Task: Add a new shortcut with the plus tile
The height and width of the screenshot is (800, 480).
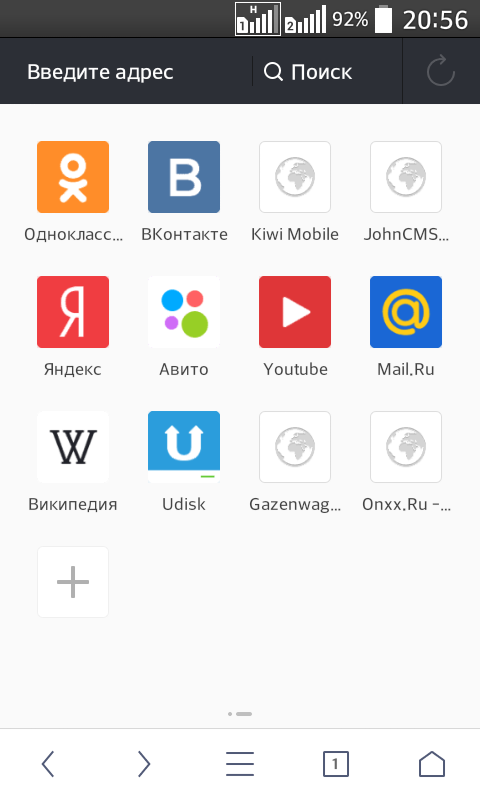Action: pyautogui.click(x=73, y=582)
